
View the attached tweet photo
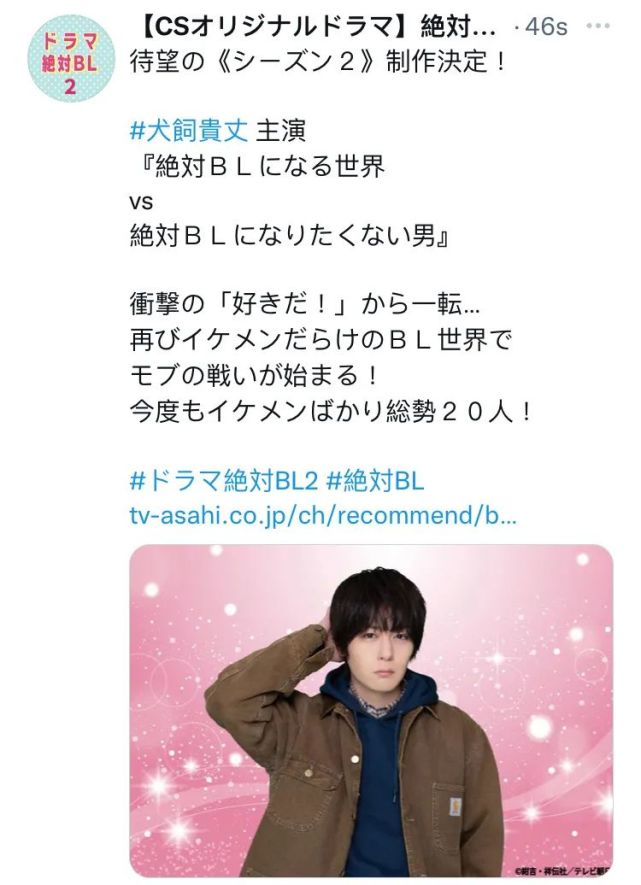pos(371,710)
